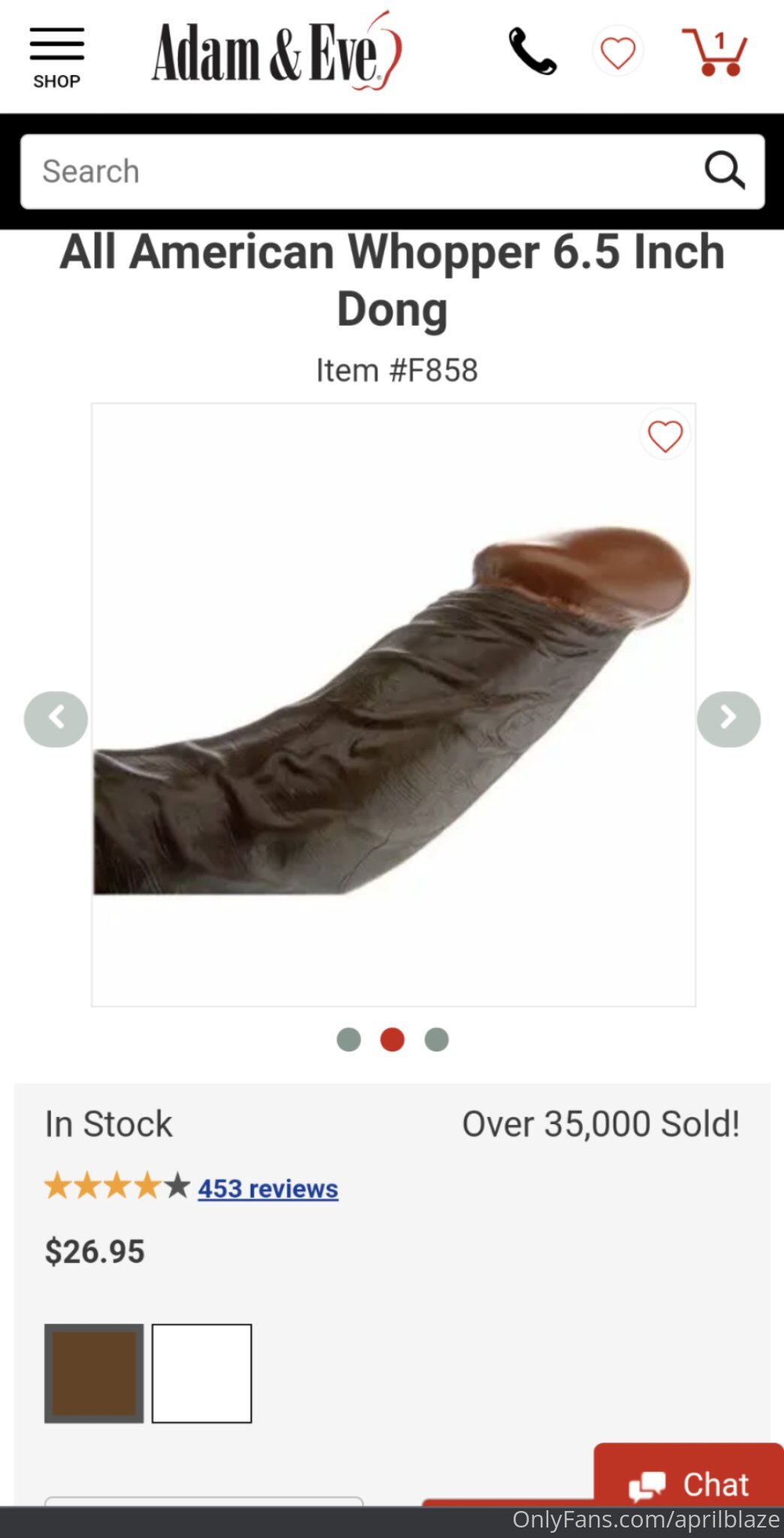784x1538 pixels.
Task: Open the SHOP hamburger menu
Action: click(x=56, y=57)
